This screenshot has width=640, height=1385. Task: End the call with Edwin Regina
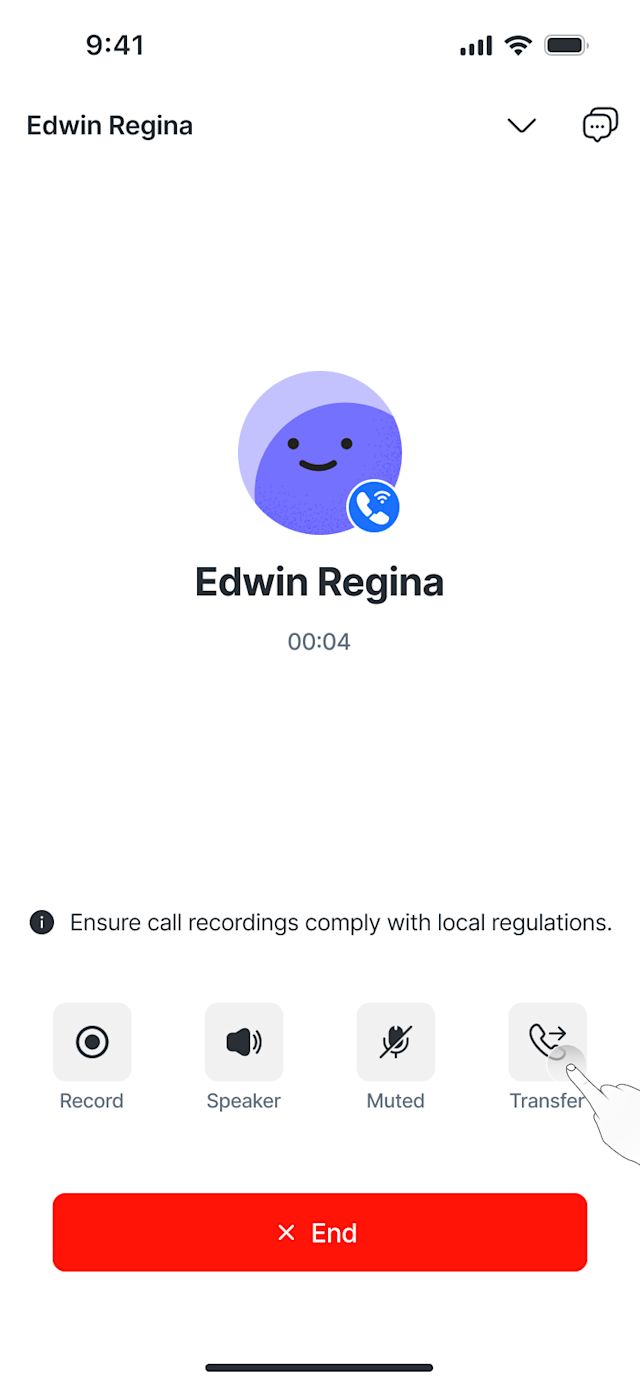320,1232
